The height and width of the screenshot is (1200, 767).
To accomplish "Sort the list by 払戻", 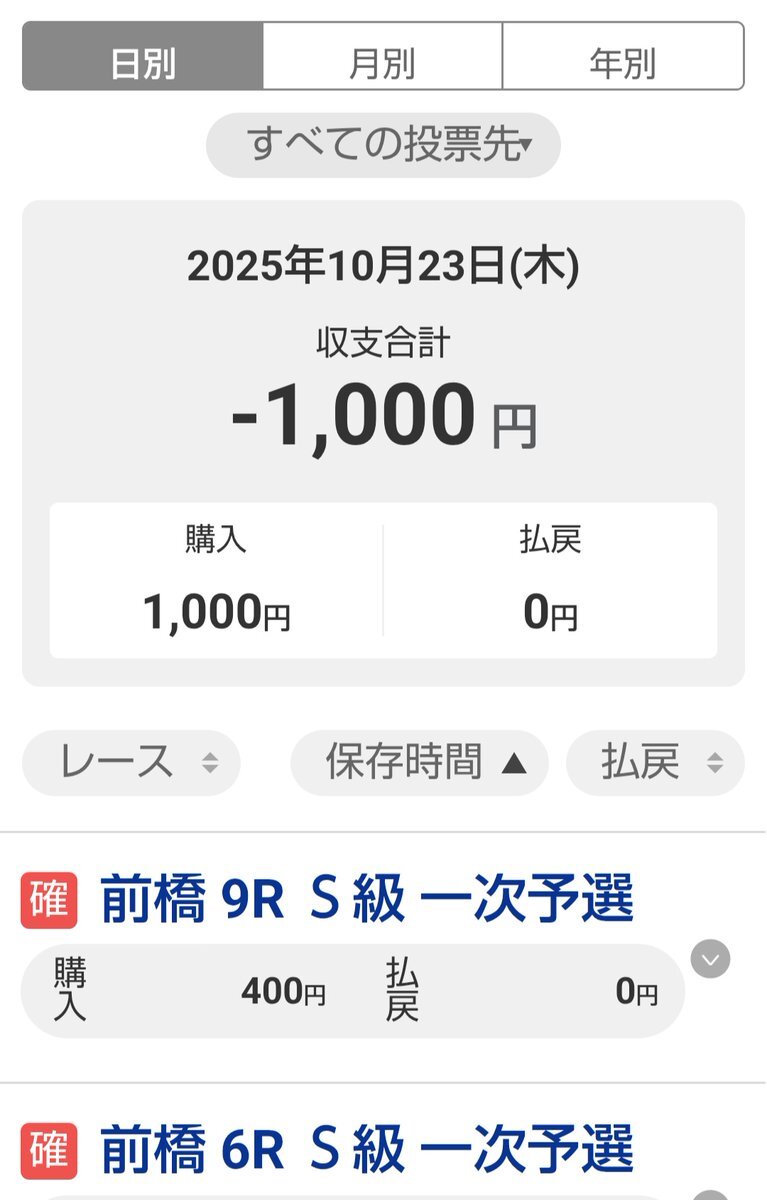I will pyautogui.click(x=655, y=763).
